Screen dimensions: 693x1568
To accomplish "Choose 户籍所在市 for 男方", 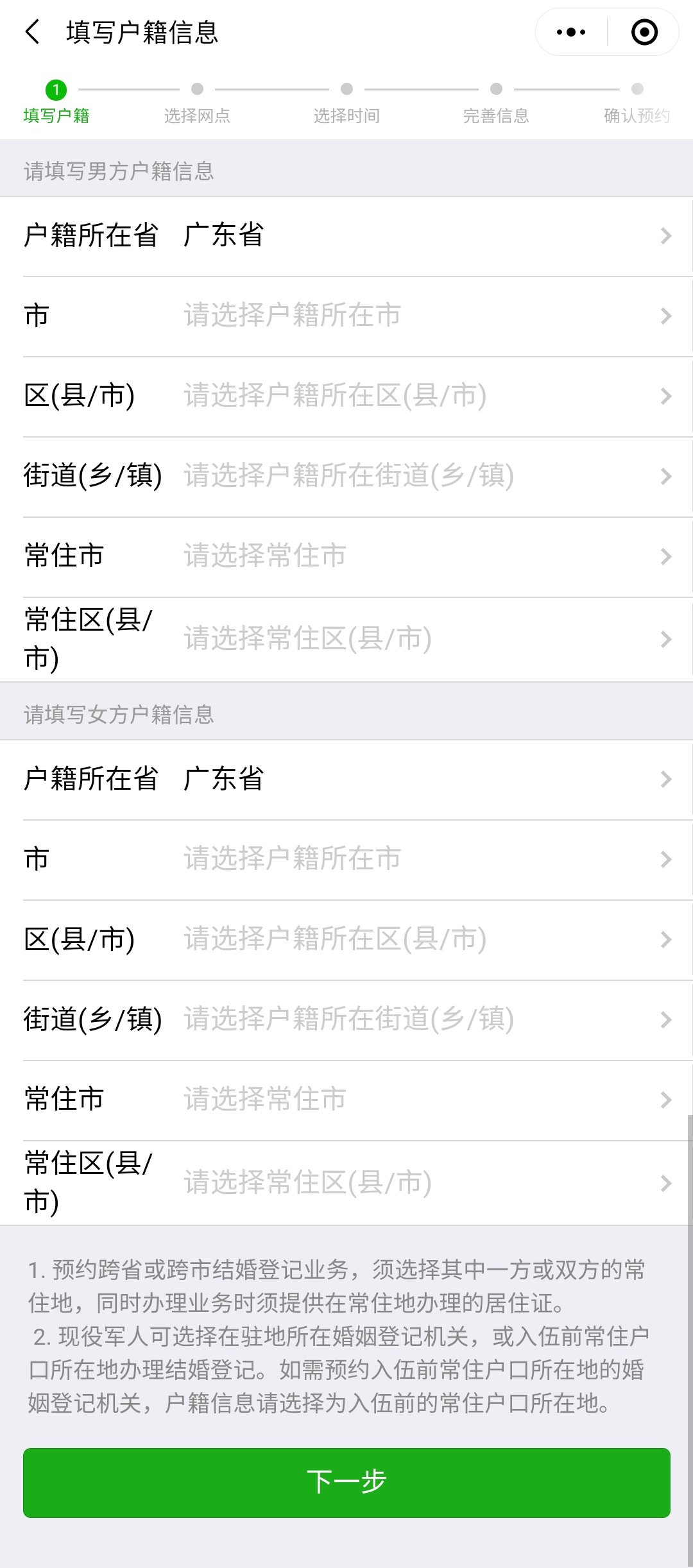I will pyautogui.click(x=346, y=316).
